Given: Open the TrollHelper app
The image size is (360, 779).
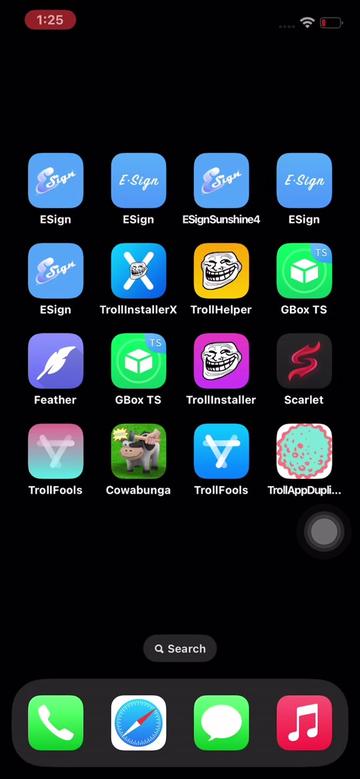Looking at the screenshot, I should [221, 271].
